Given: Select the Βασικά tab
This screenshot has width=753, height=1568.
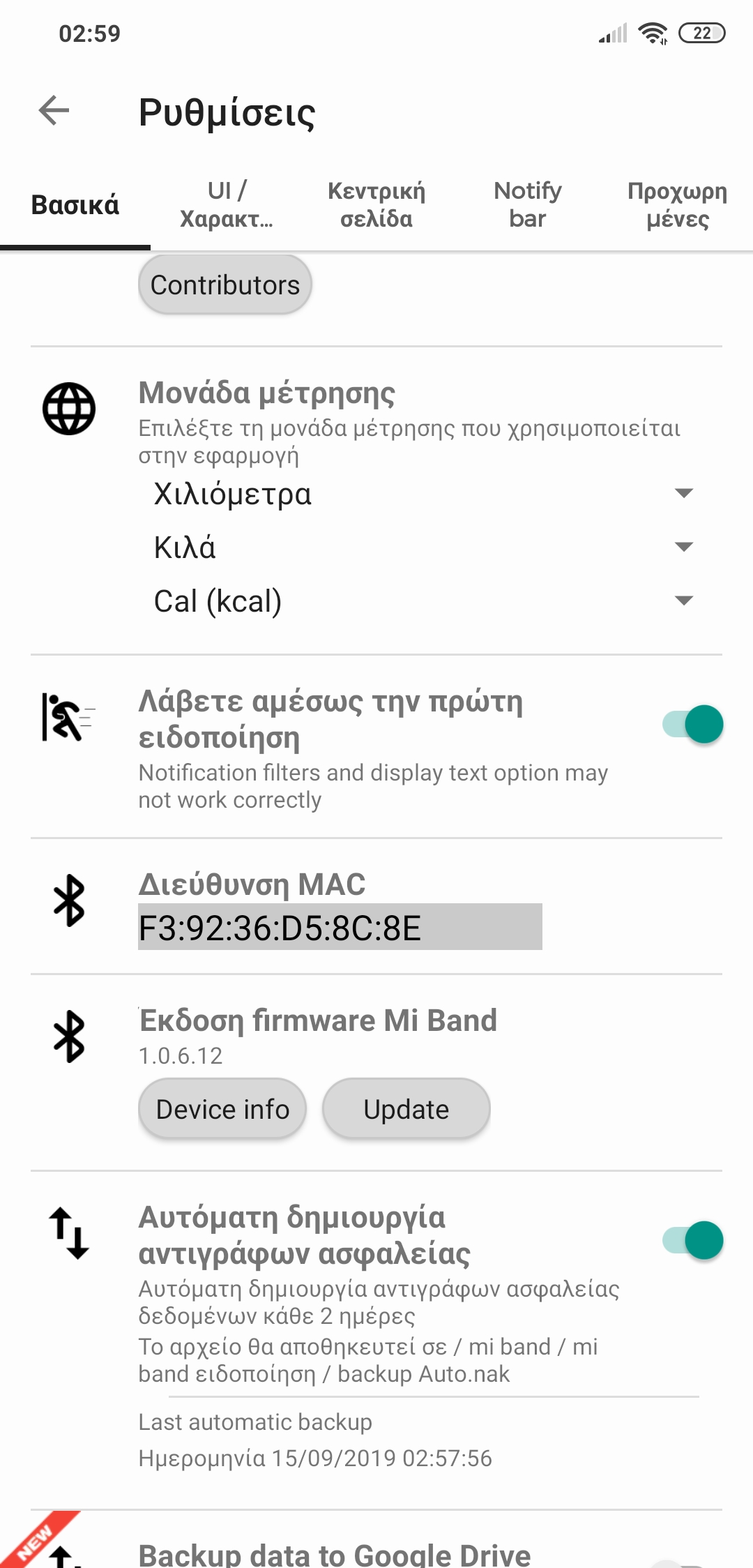Looking at the screenshot, I should click(75, 204).
